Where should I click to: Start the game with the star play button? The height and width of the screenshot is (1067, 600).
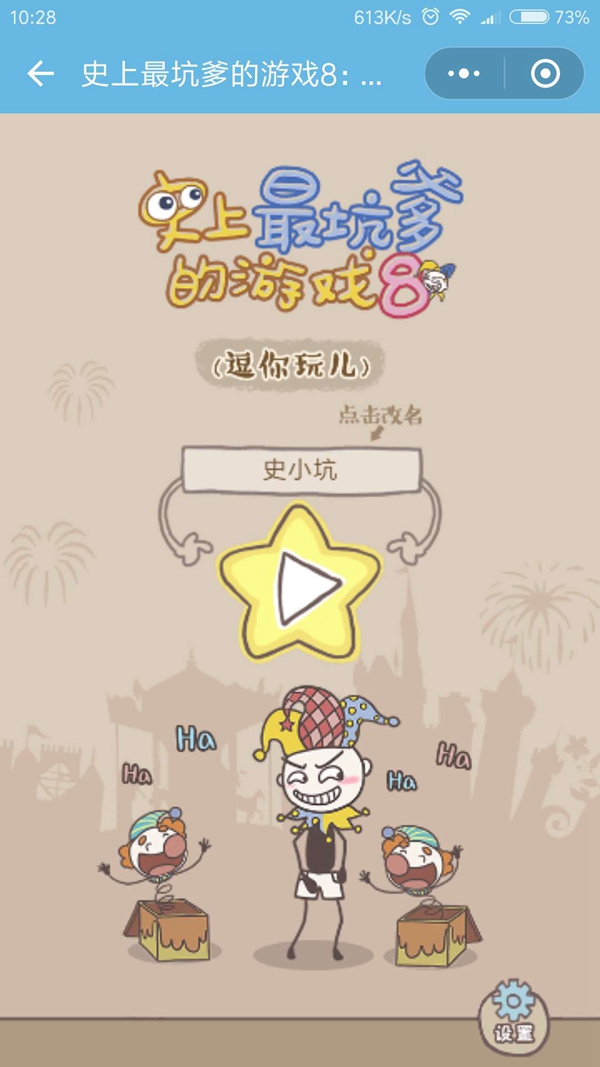click(300, 585)
